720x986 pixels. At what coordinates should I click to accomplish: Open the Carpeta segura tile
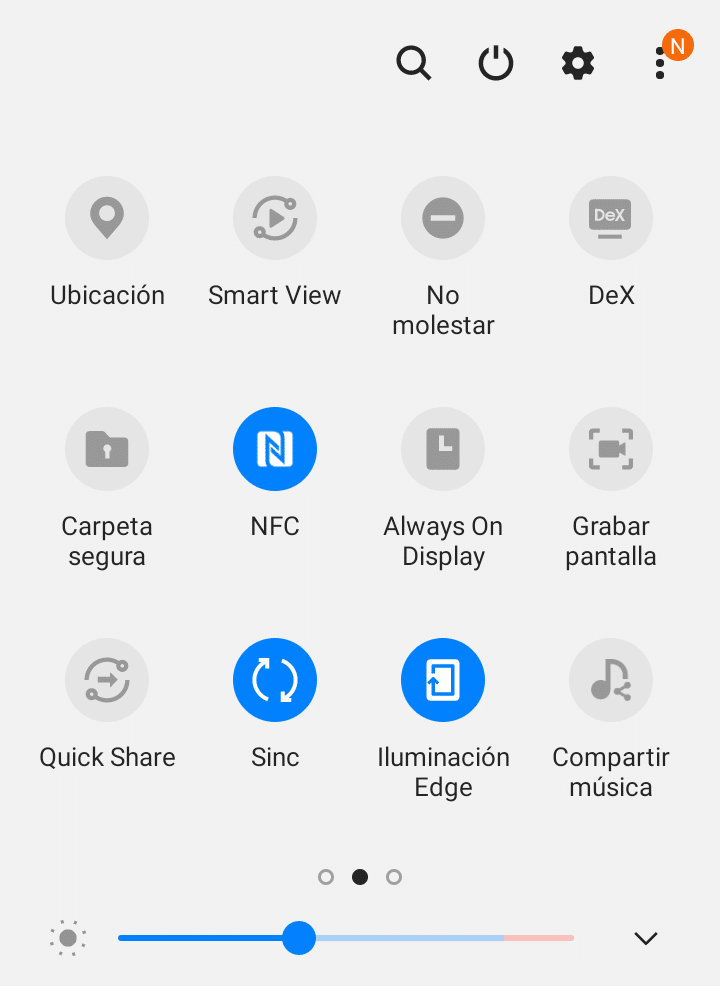[107, 449]
